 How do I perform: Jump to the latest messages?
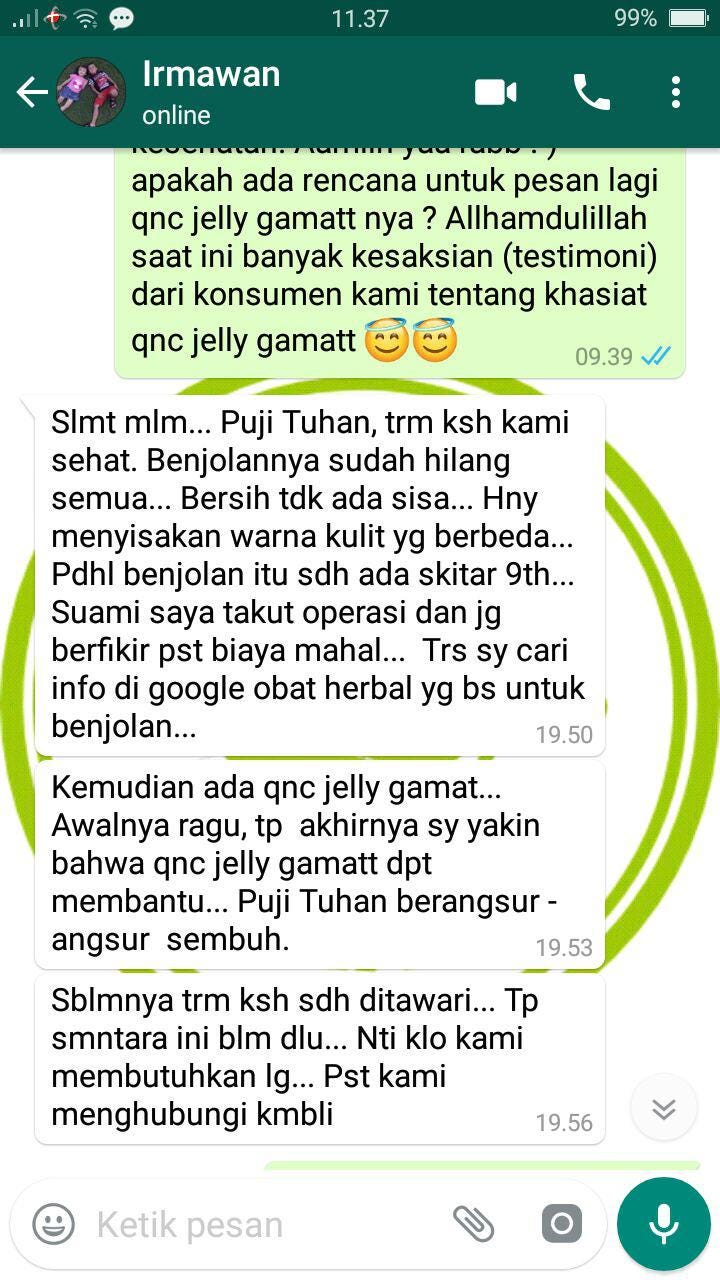664,1109
